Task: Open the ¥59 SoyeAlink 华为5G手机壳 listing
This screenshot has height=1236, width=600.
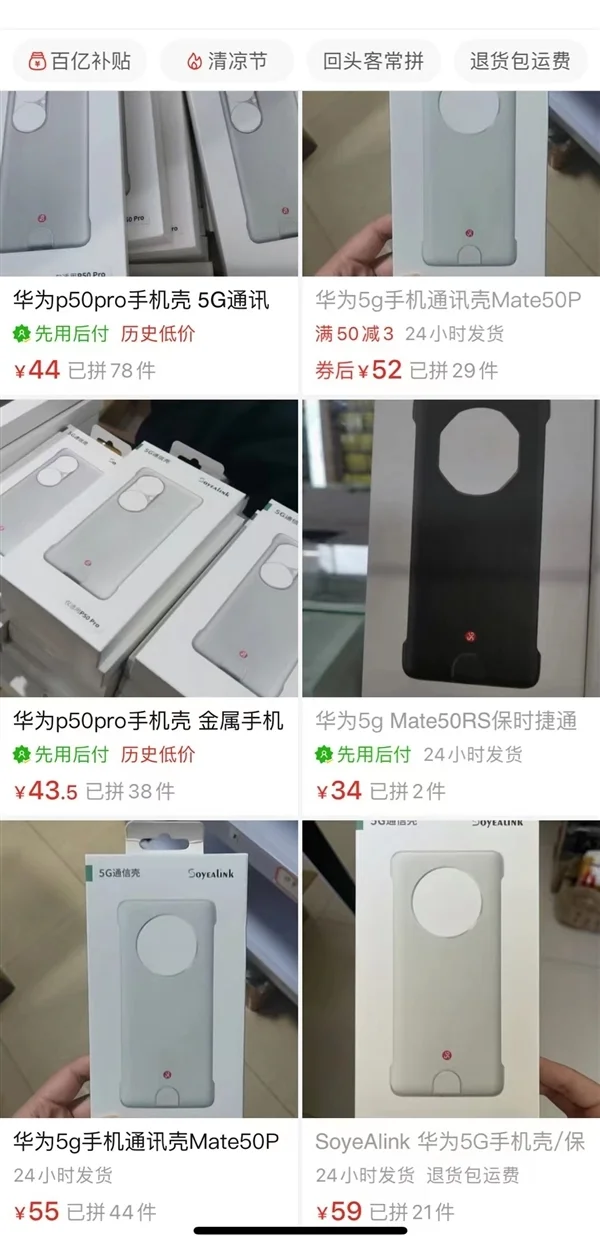Action: pyautogui.click(x=450, y=980)
